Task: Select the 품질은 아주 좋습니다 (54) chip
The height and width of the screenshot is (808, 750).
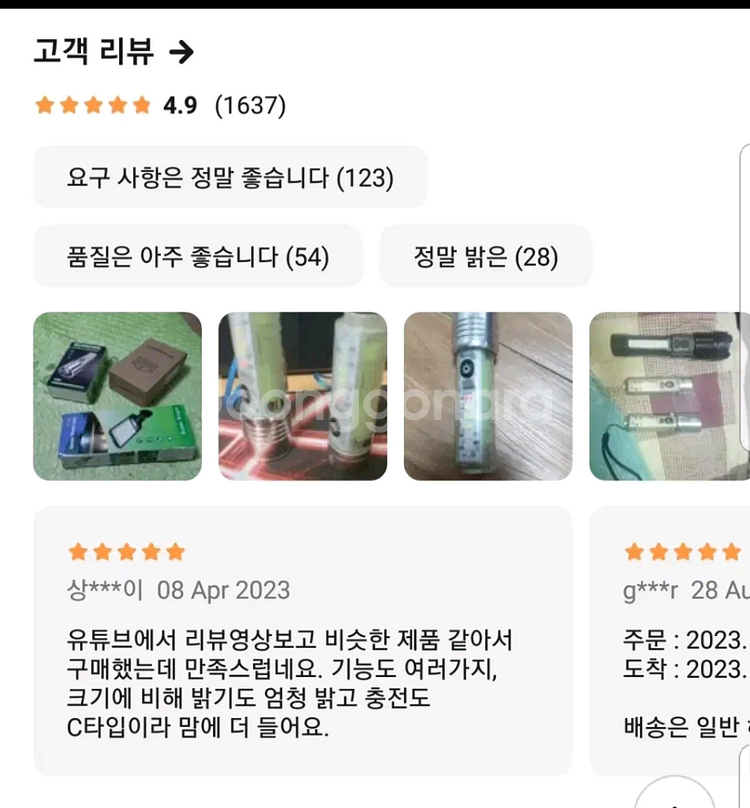Action: pos(198,257)
